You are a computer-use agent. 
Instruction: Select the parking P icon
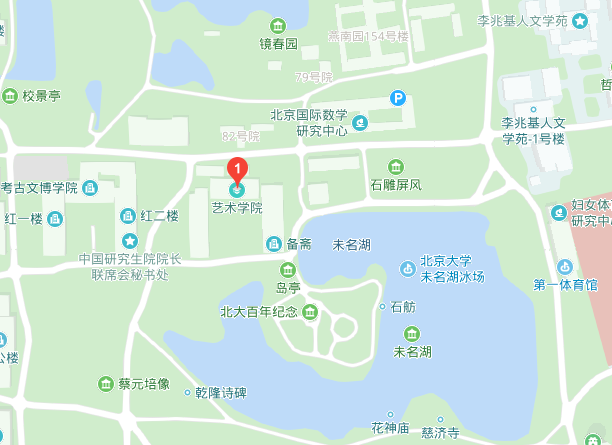click(398, 99)
